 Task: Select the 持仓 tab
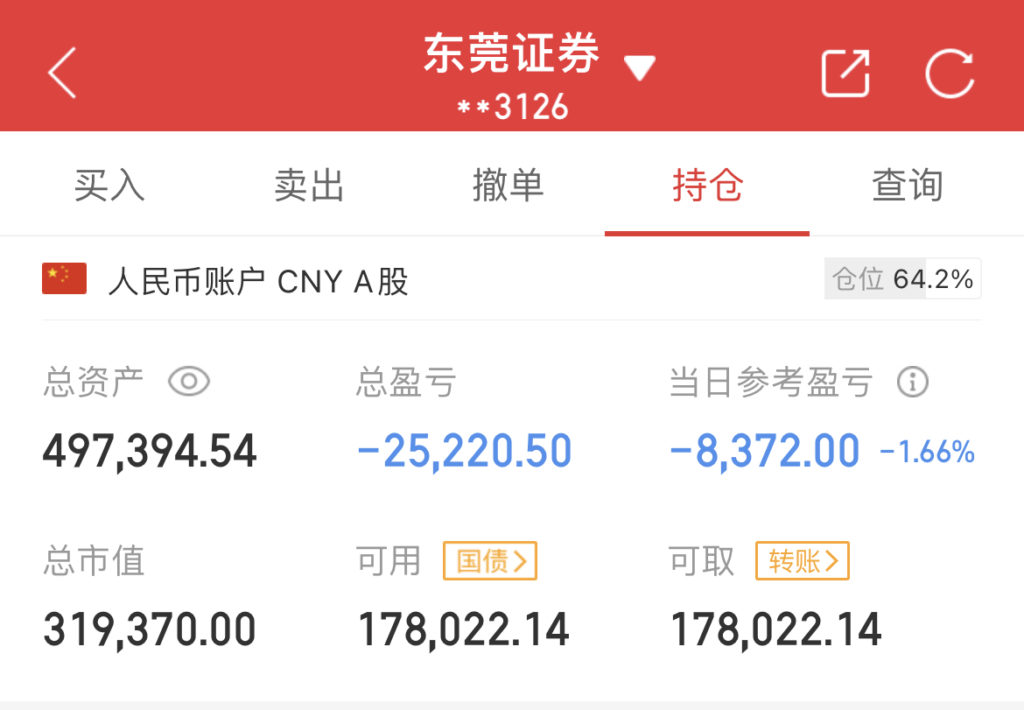point(707,186)
